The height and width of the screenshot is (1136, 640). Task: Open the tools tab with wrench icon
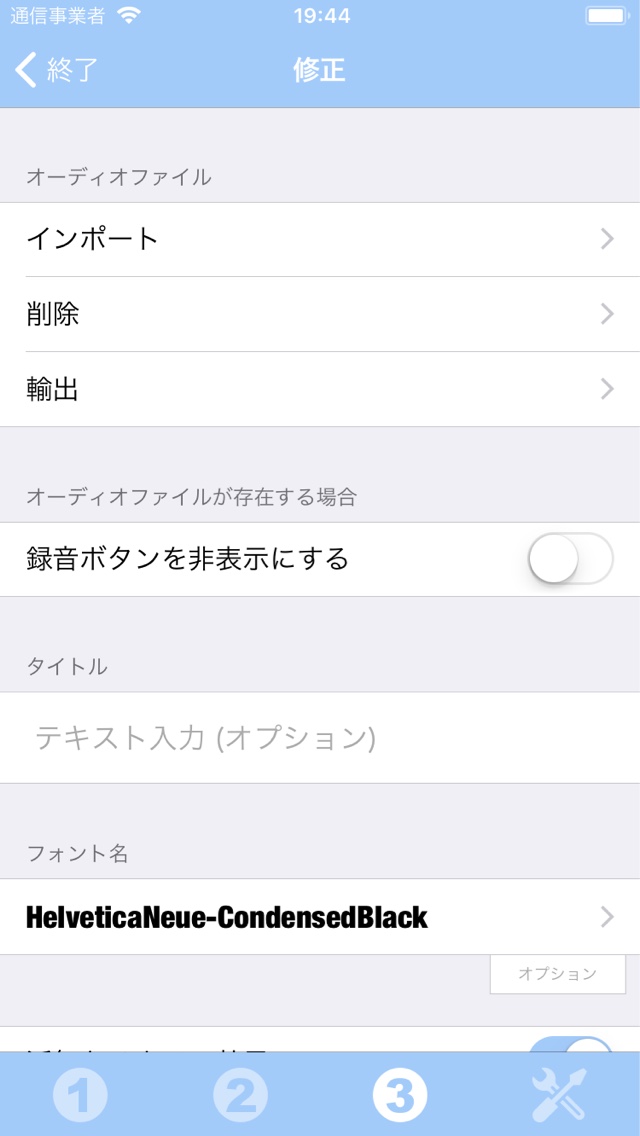coord(559,1094)
